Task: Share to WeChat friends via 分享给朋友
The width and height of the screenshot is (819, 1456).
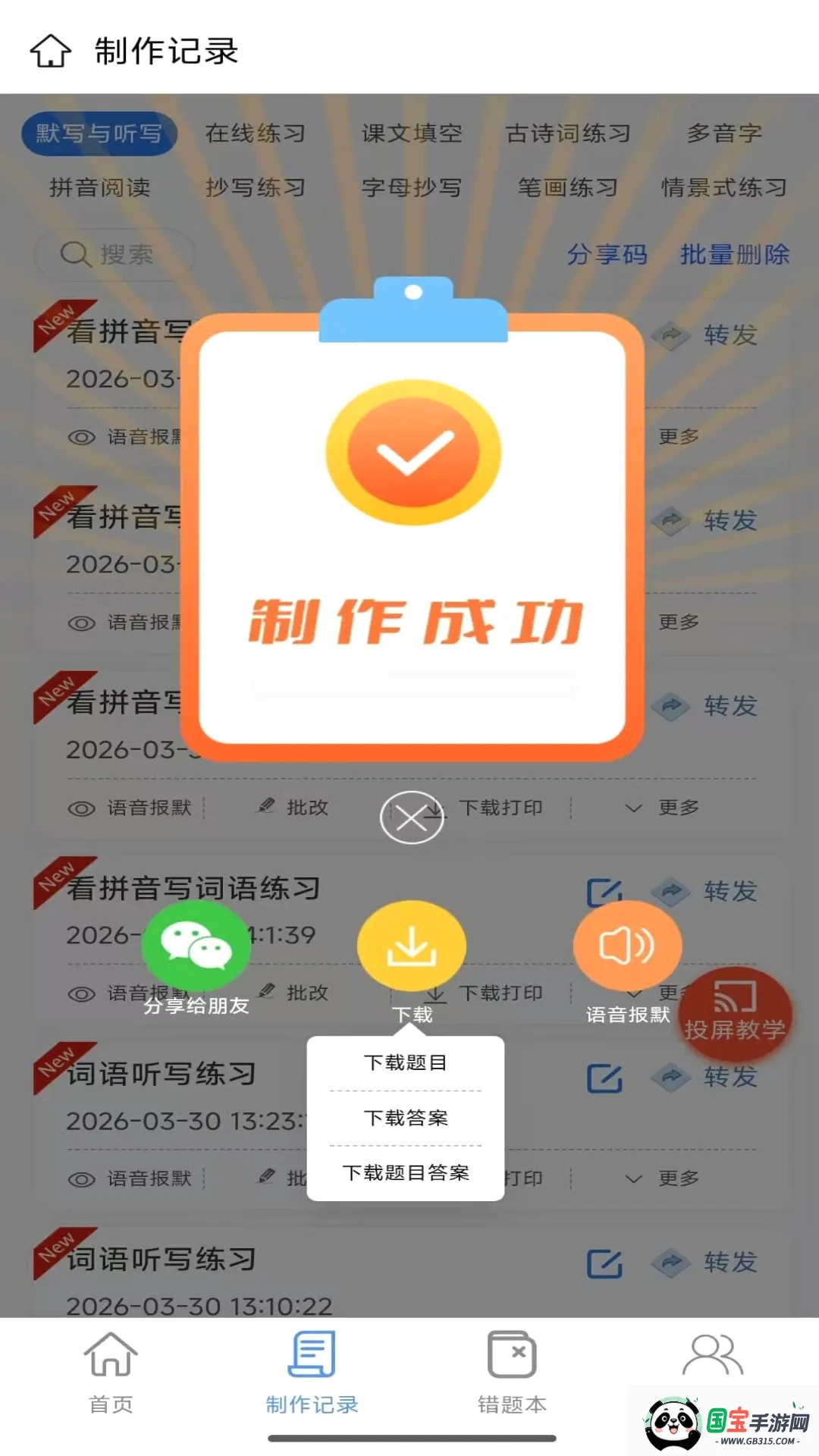Action: tap(196, 946)
